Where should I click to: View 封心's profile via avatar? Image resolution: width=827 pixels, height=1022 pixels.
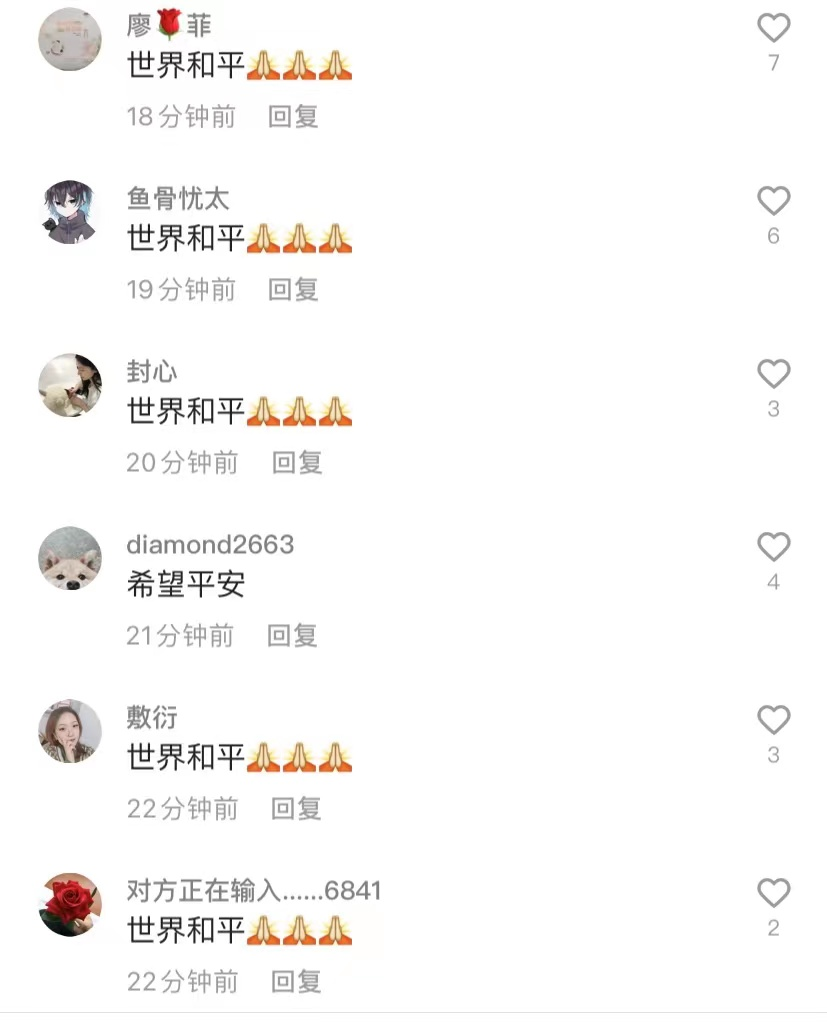[70, 385]
